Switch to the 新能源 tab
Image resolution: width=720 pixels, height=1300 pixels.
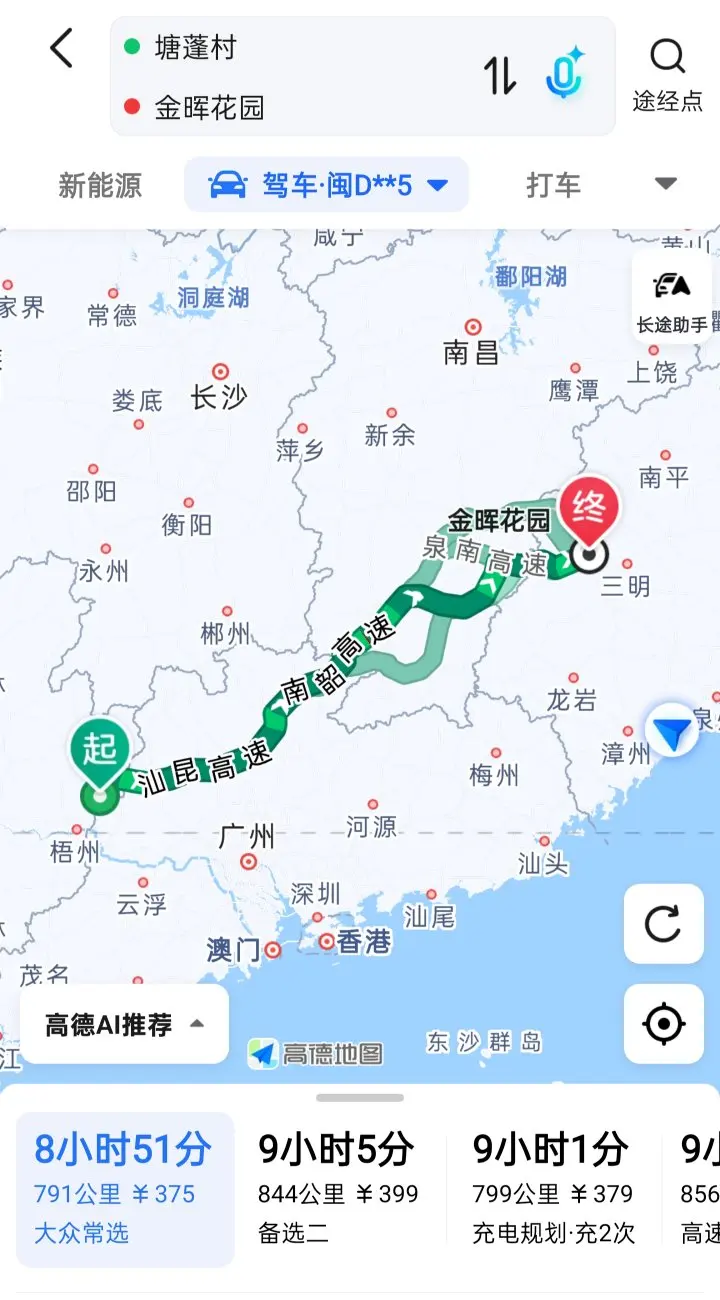pyautogui.click(x=100, y=185)
